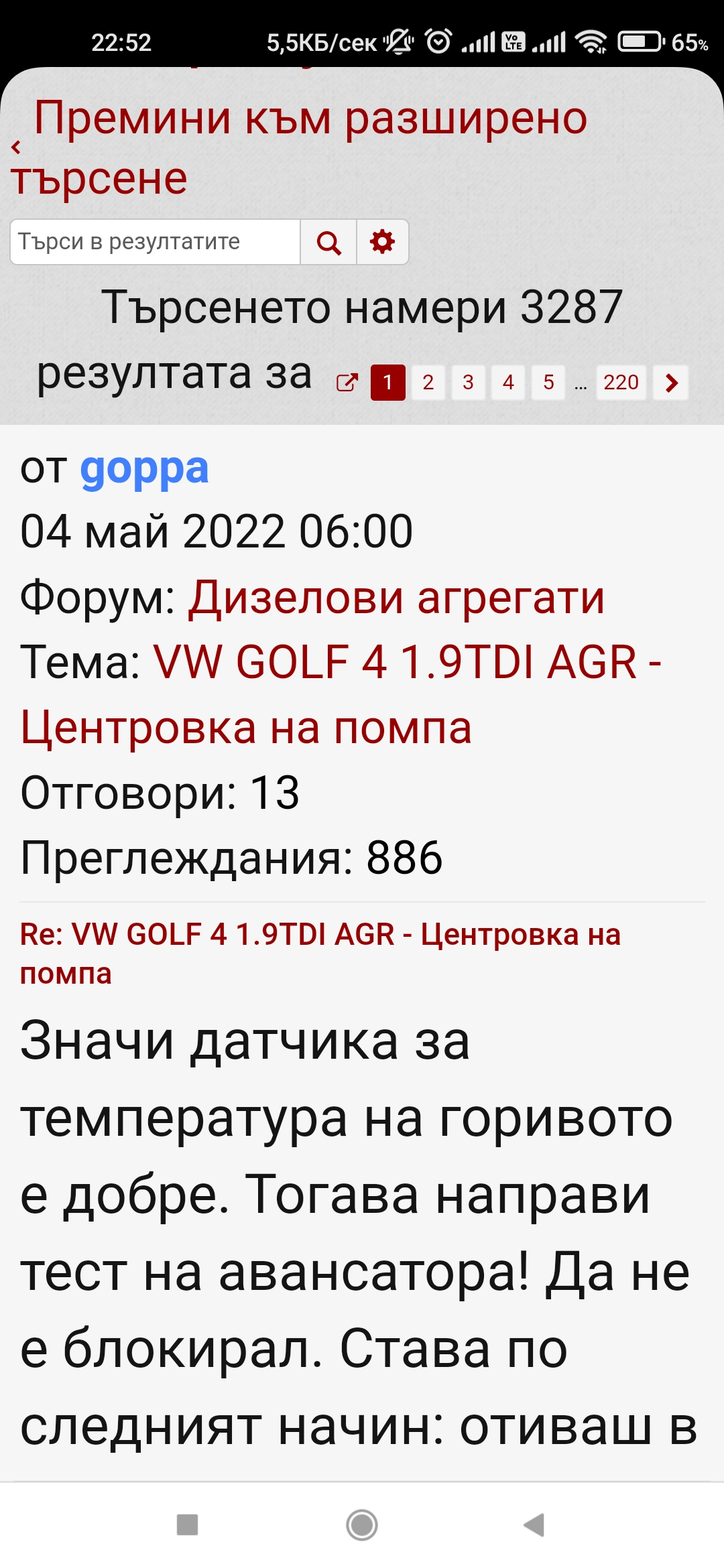
Task: Go to results page 5
Action: pos(548,383)
